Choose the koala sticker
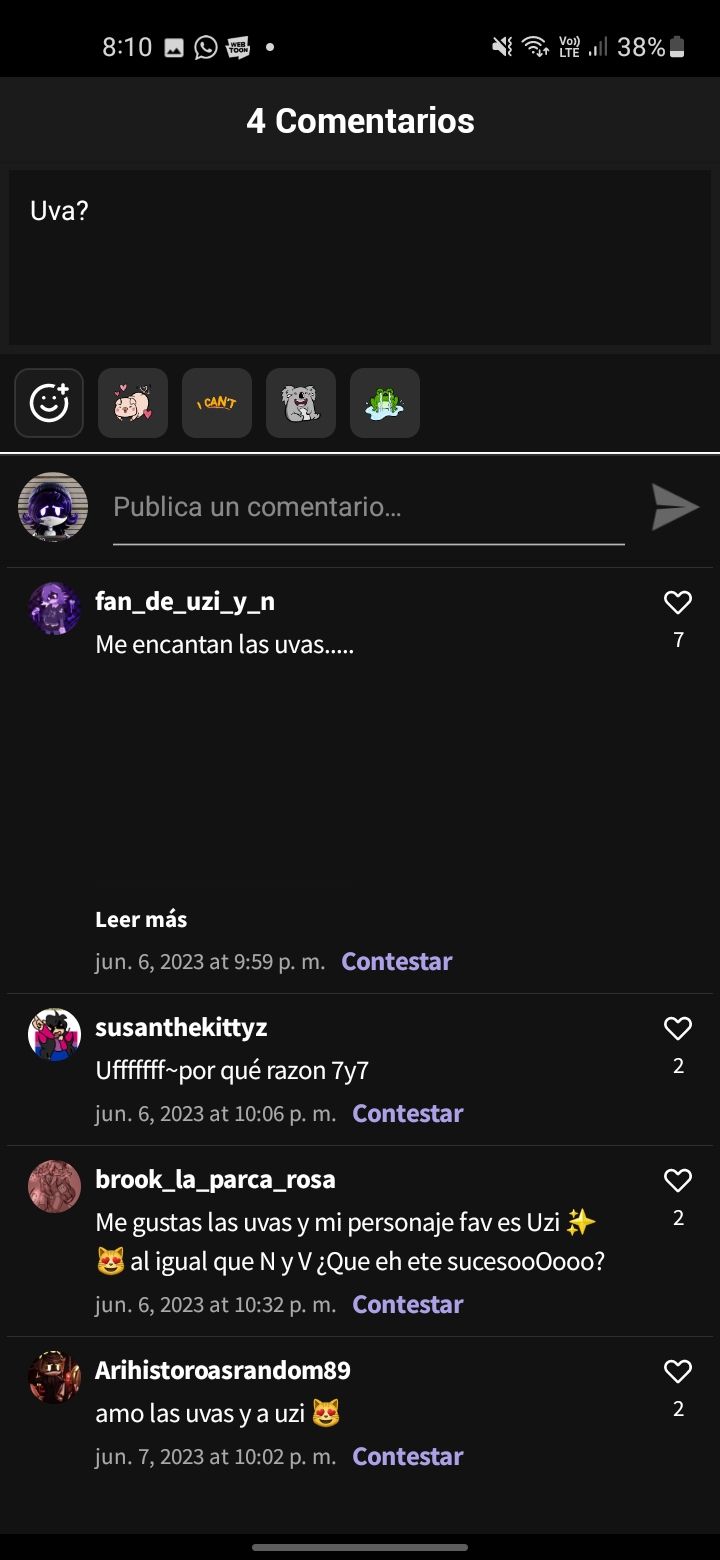The image size is (720, 1560). pos(301,403)
